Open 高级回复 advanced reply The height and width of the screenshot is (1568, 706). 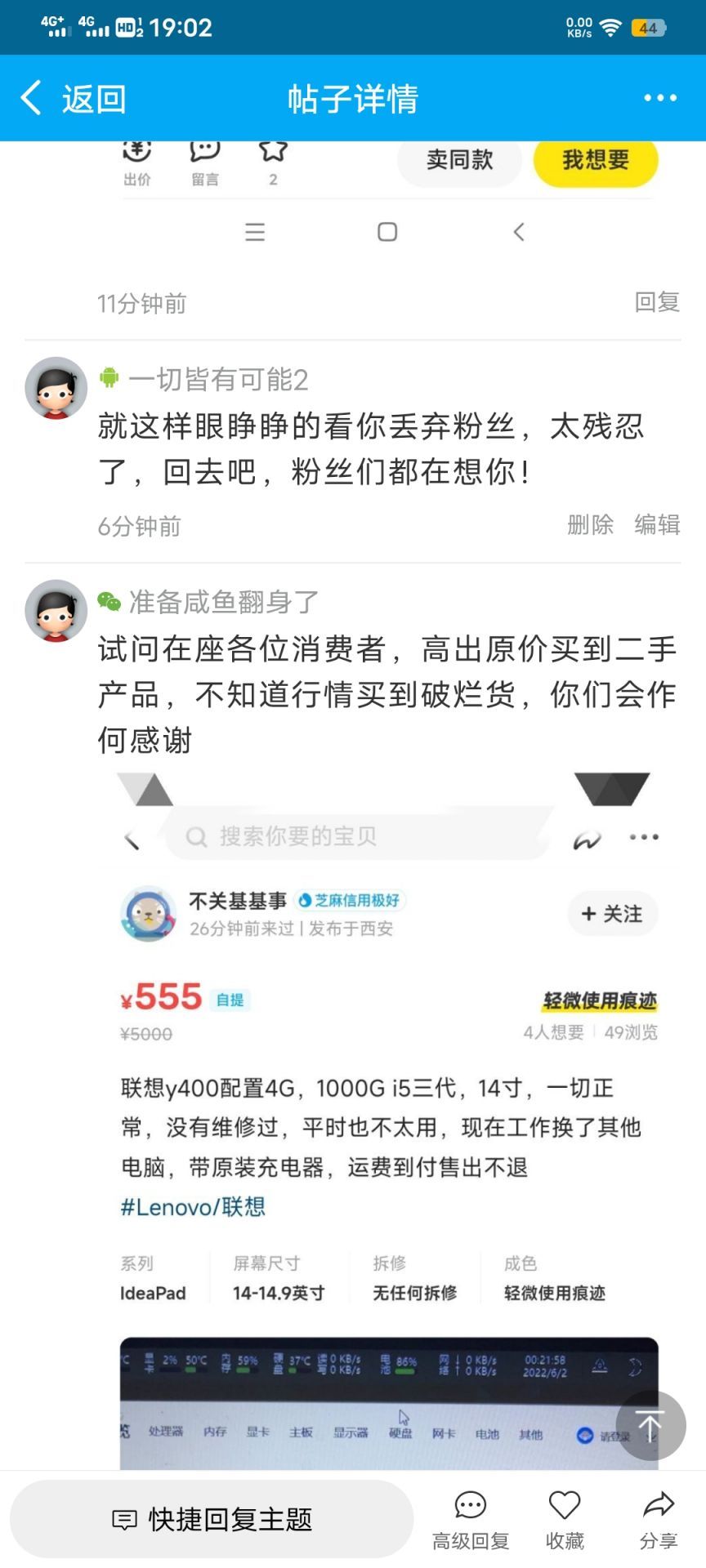[x=471, y=1521]
